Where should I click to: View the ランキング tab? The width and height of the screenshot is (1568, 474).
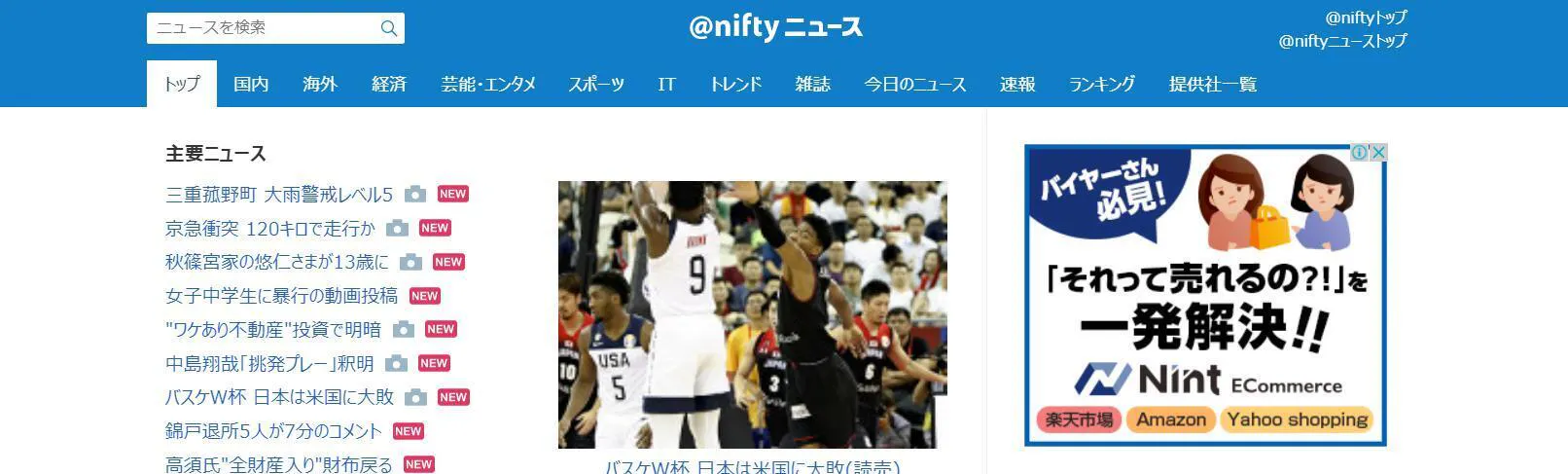[x=1101, y=85]
